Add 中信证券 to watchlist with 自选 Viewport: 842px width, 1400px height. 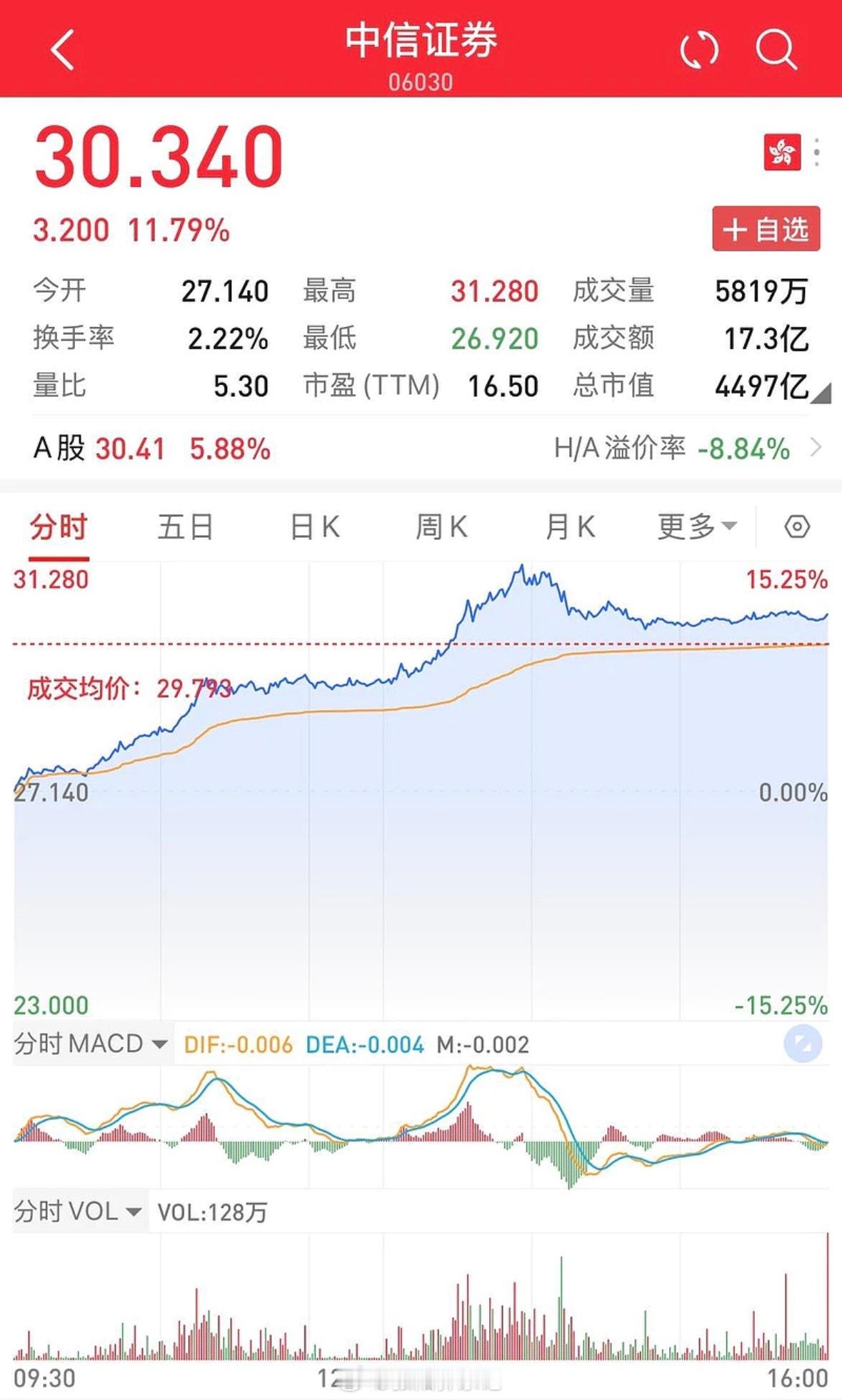pyautogui.click(x=766, y=229)
